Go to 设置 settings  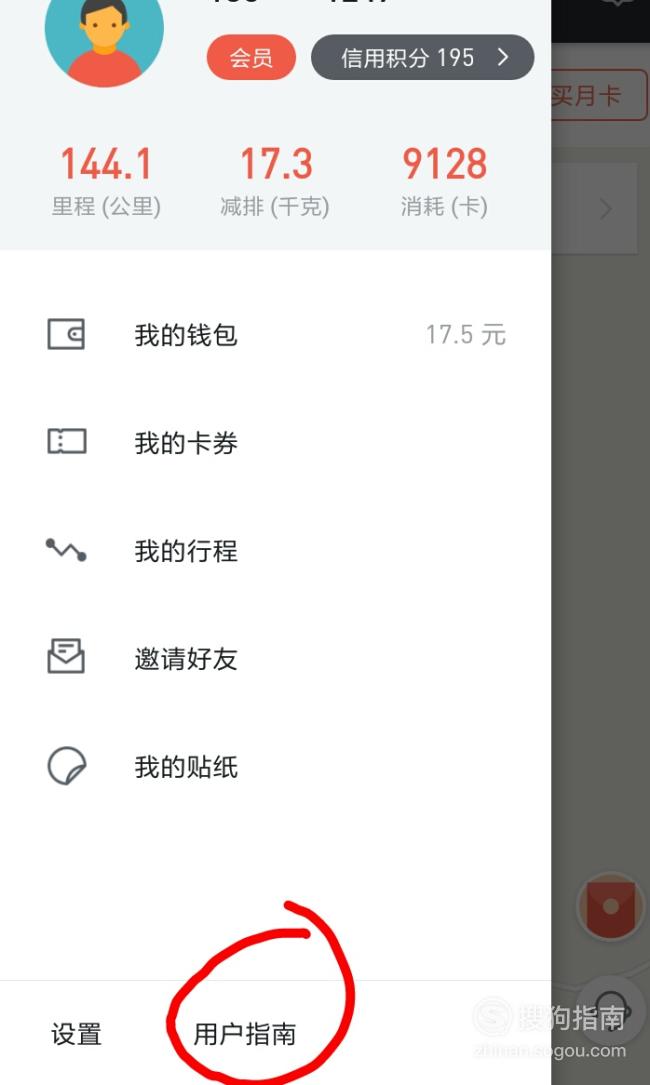pyautogui.click(x=76, y=1034)
